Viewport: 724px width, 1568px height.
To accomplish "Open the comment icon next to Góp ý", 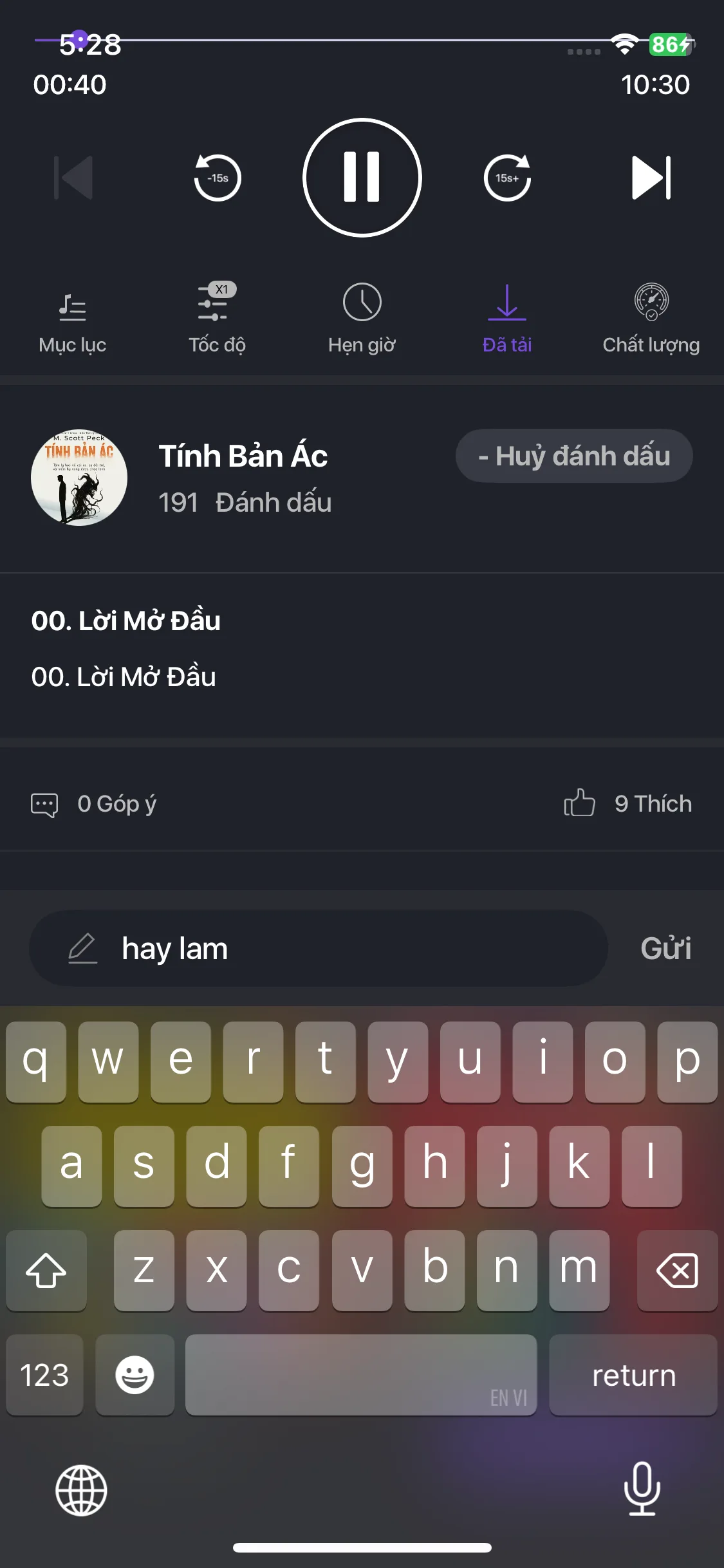I will pyautogui.click(x=43, y=803).
